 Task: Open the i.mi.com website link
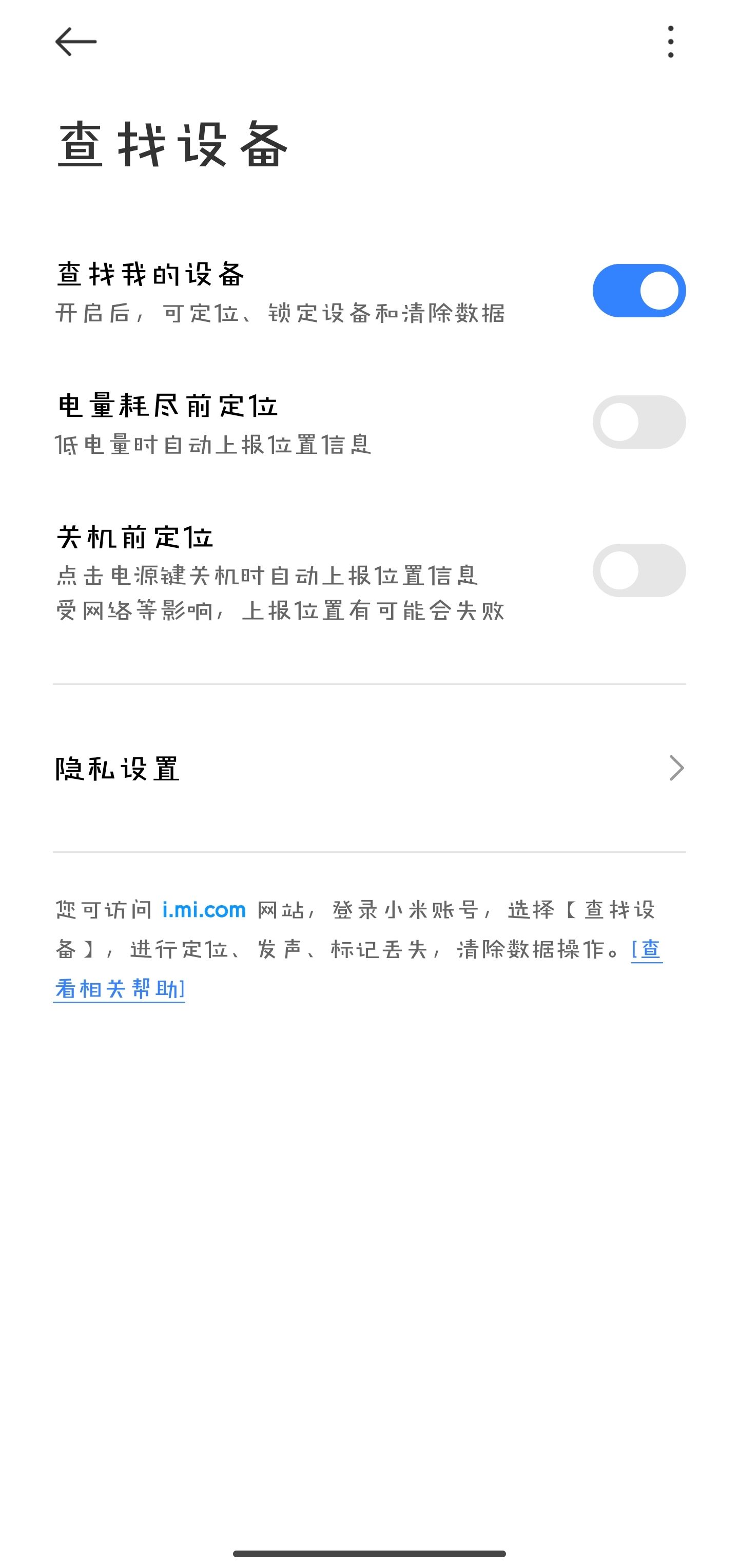pos(204,910)
